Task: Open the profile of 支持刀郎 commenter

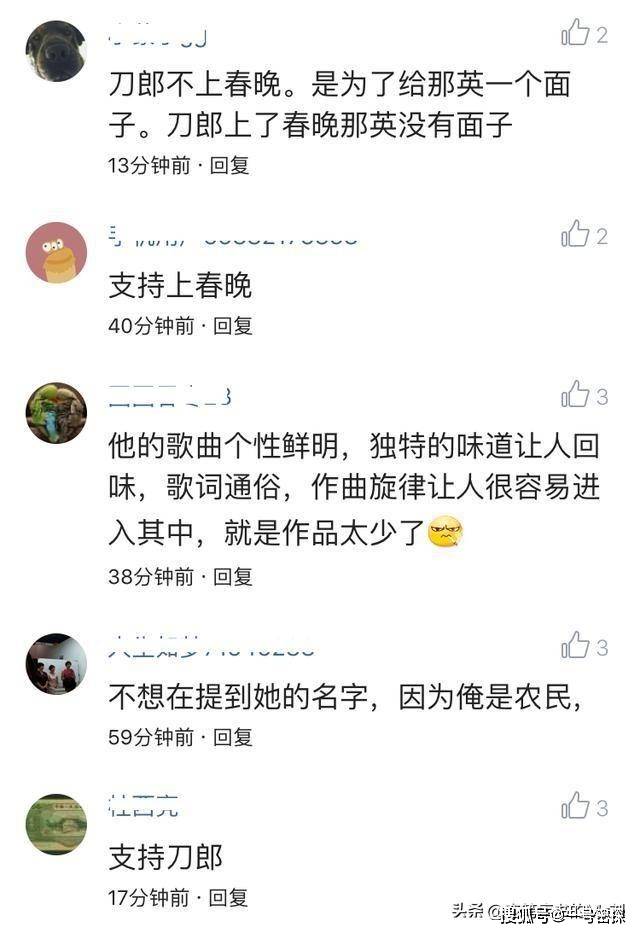Action: pyautogui.click(x=56, y=824)
